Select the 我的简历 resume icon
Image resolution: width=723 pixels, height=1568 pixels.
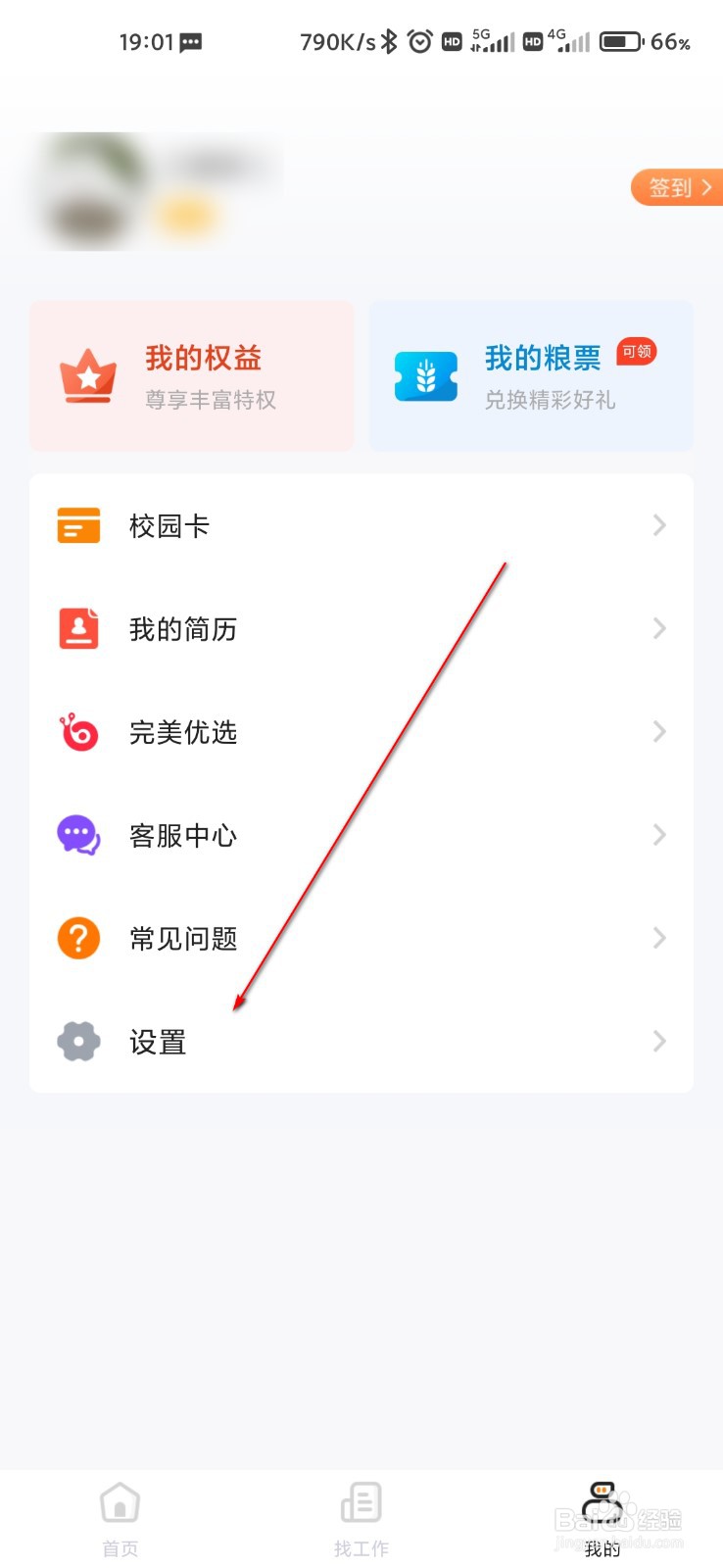pyautogui.click(x=77, y=628)
